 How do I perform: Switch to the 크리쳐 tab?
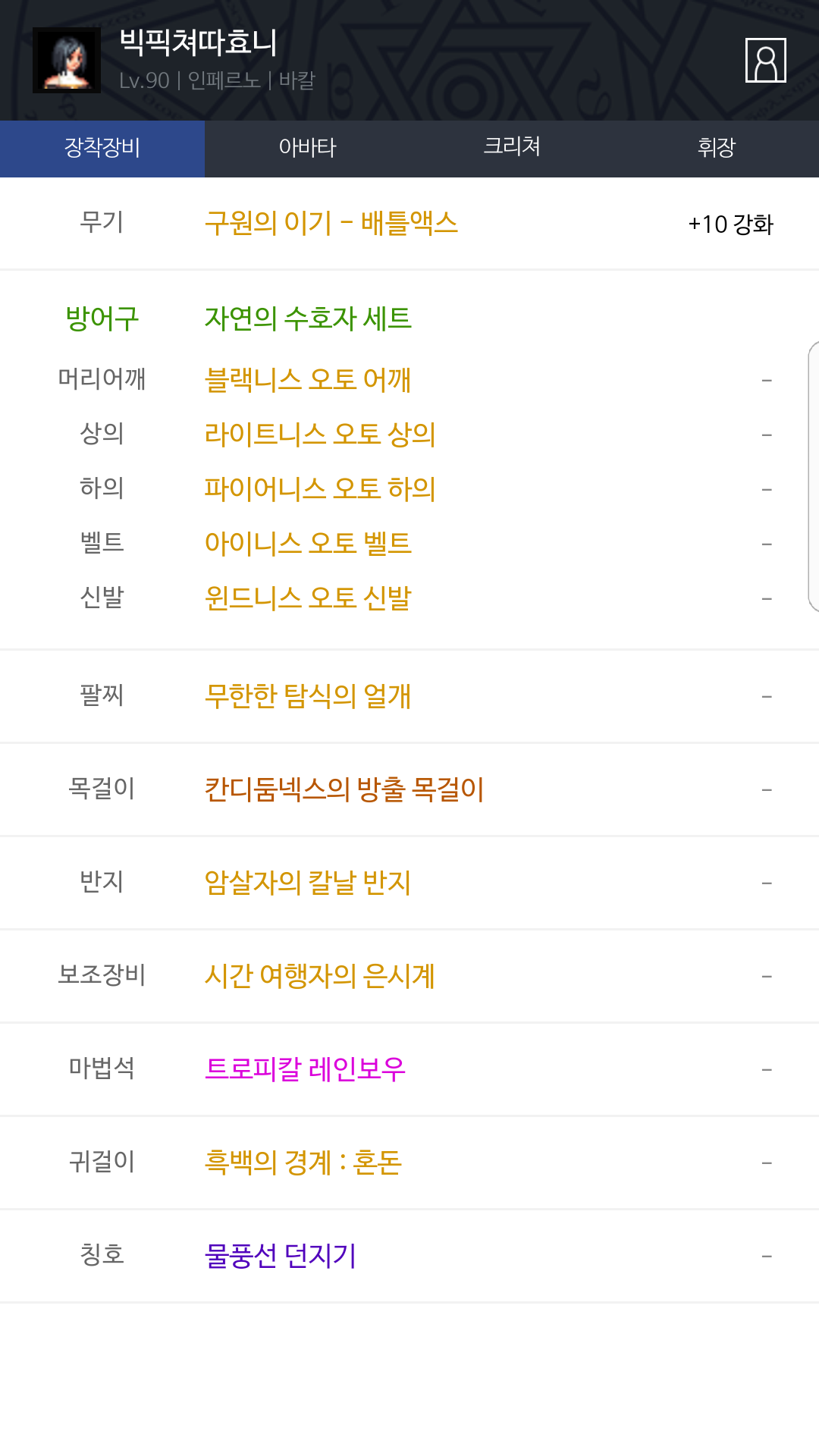click(x=512, y=148)
